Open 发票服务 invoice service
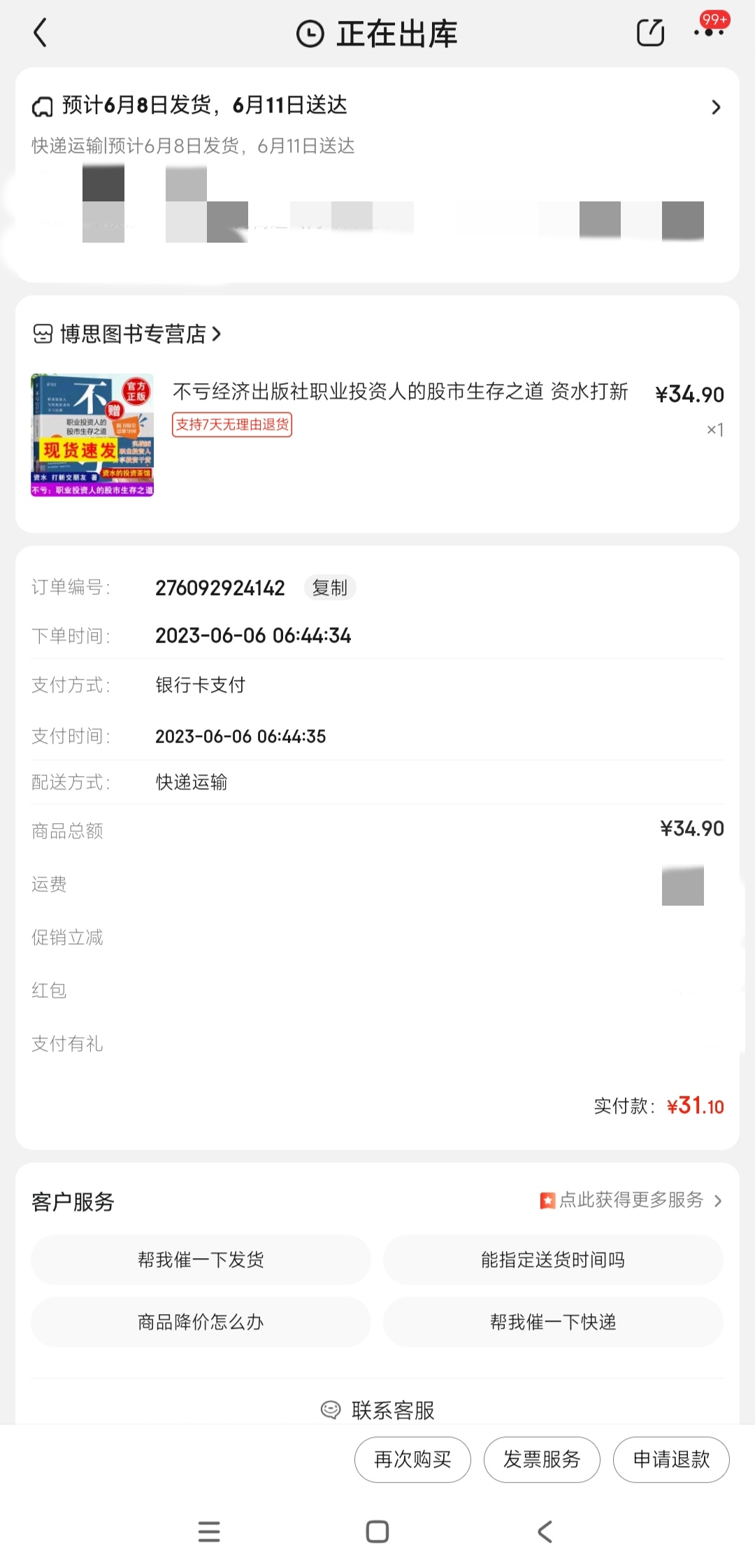The width and height of the screenshot is (755, 1568). click(x=542, y=1460)
